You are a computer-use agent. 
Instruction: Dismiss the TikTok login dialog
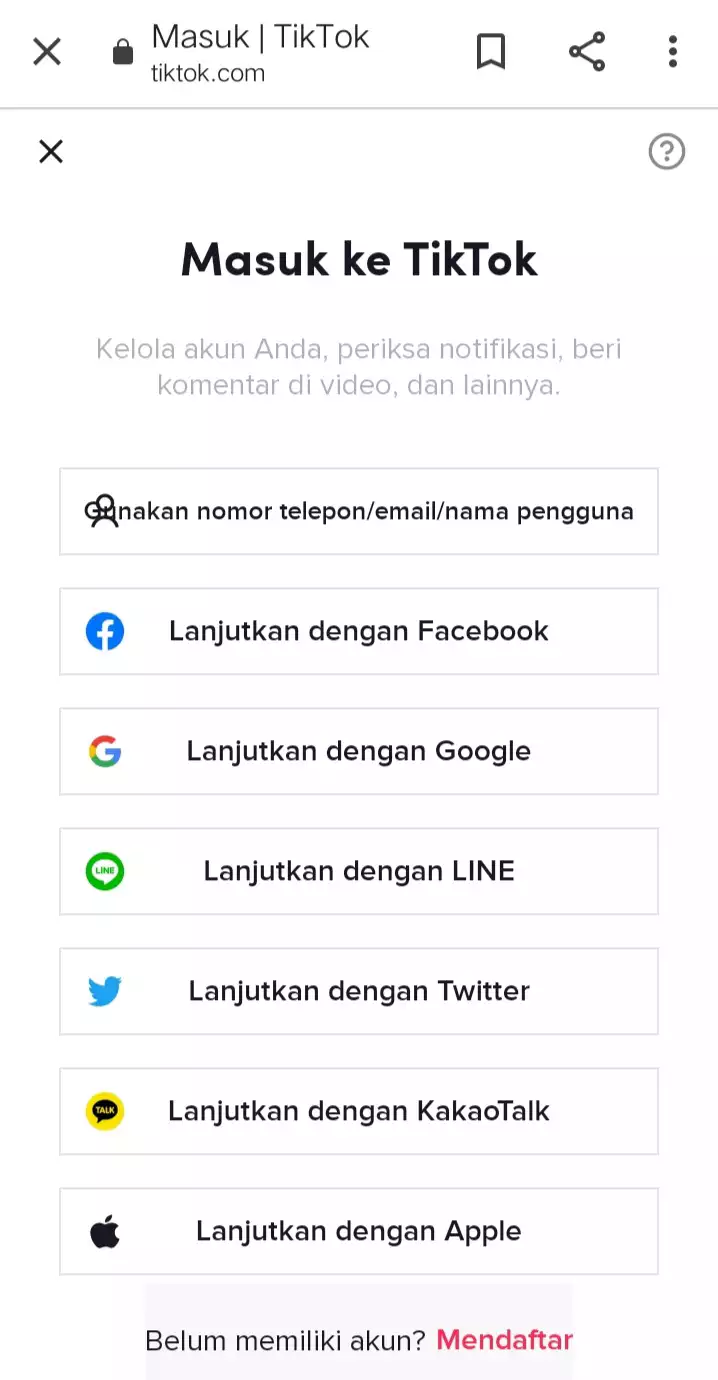point(51,151)
